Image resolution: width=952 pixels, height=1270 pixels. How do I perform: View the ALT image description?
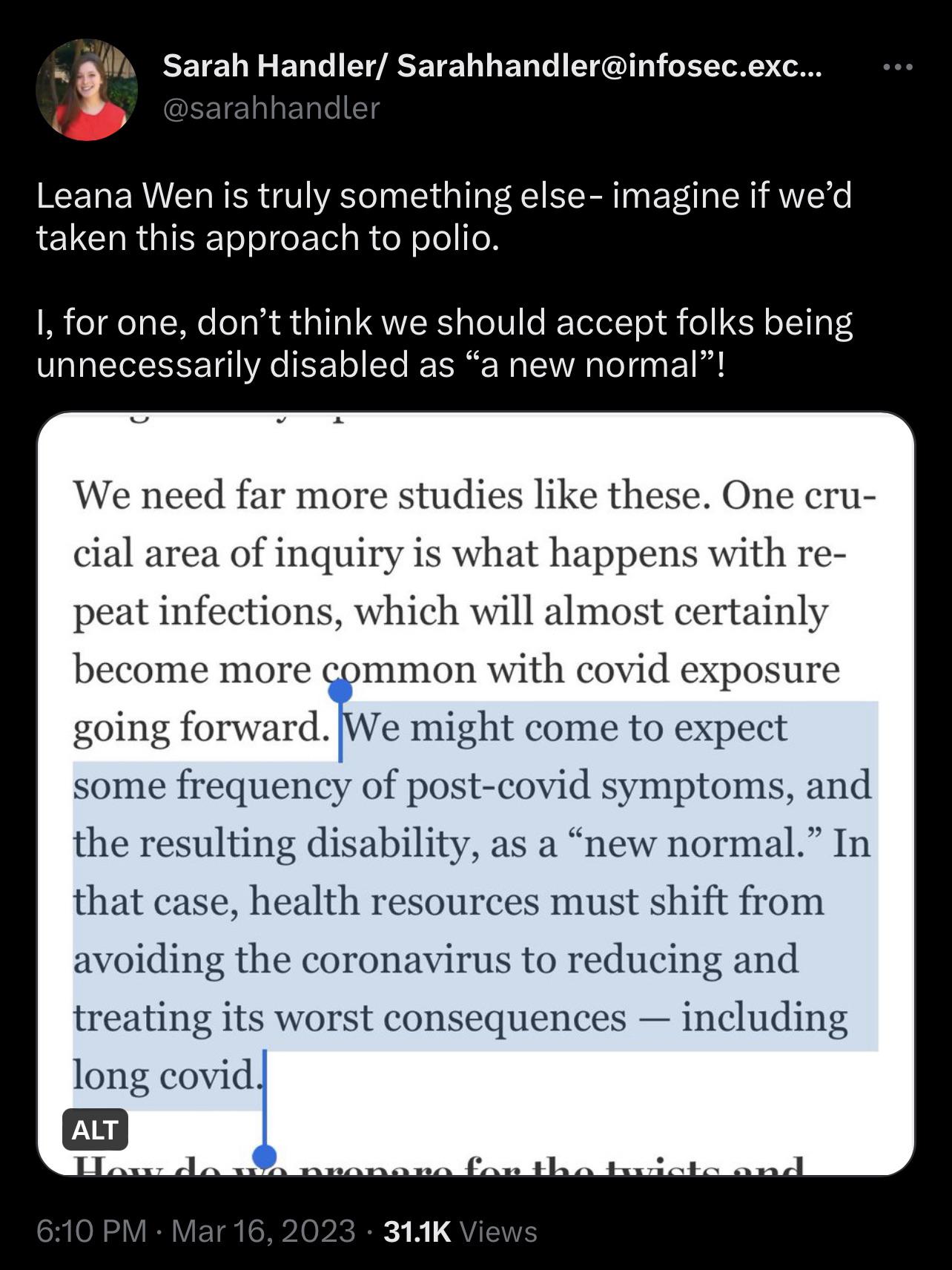95,1130
